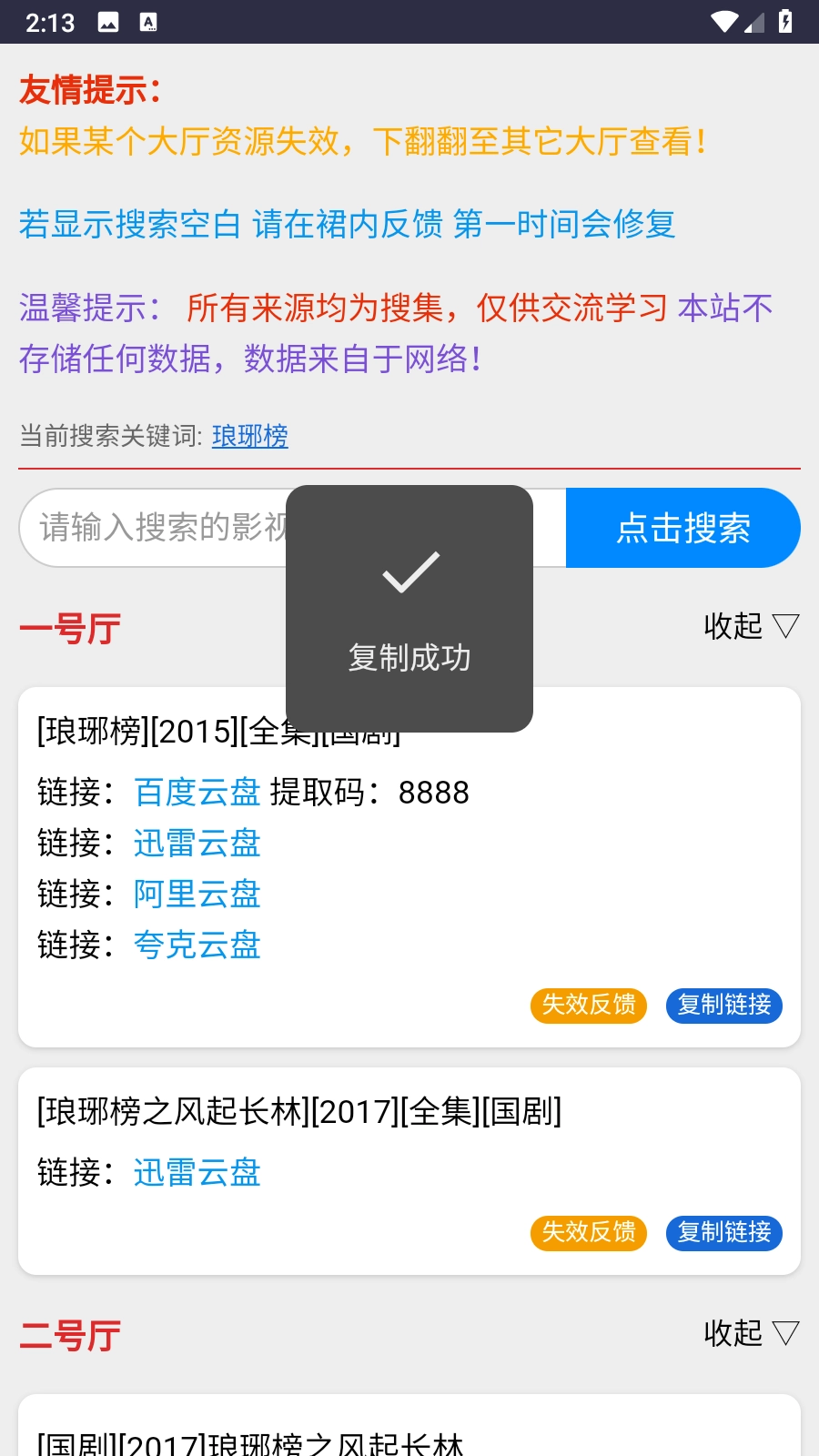Tap the screenshot notification icon
The width and height of the screenshot is (819, 1456).
click(x=109, y=21)
